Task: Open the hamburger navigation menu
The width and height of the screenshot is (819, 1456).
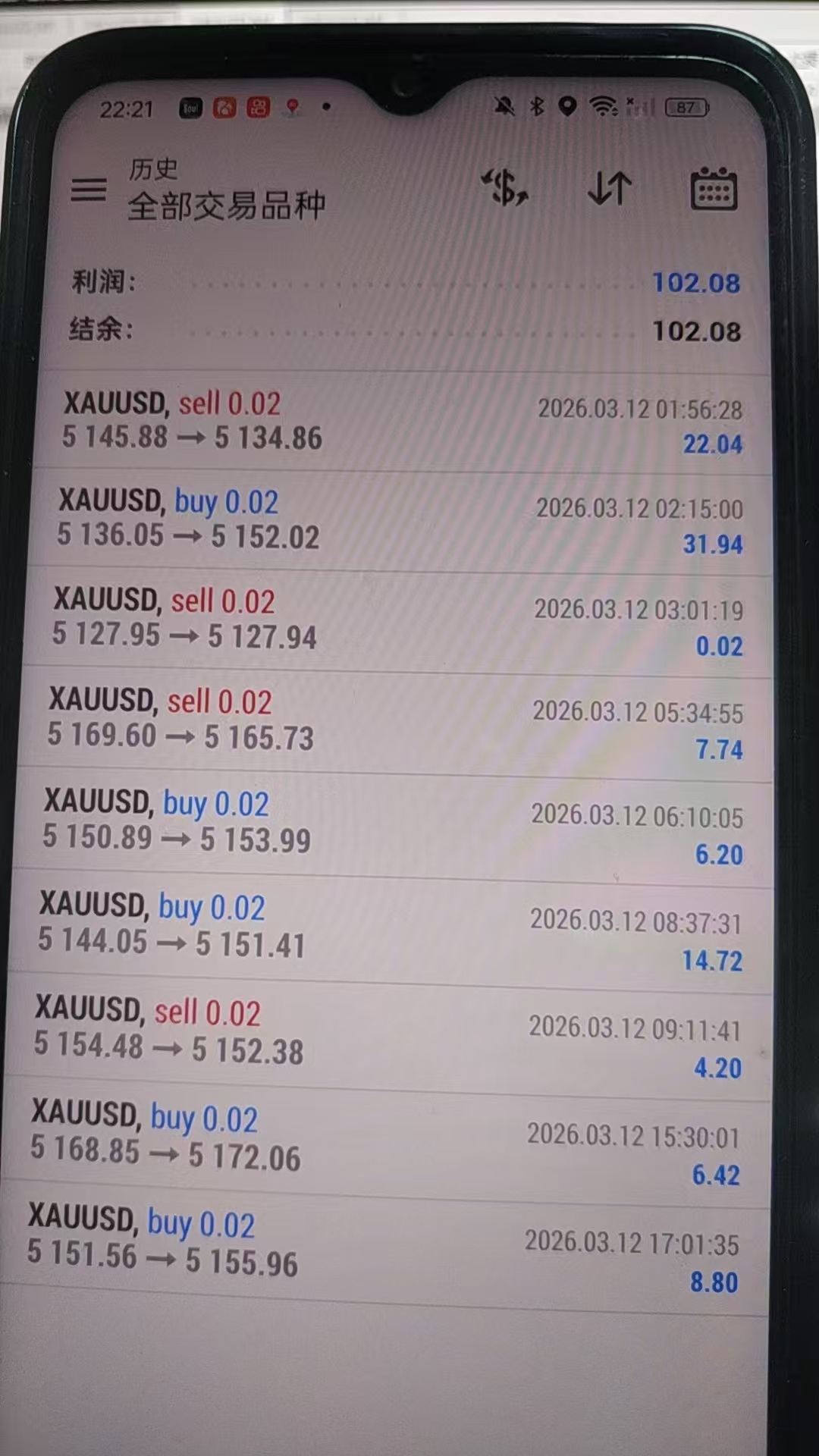Action: (x=89, y=190)
